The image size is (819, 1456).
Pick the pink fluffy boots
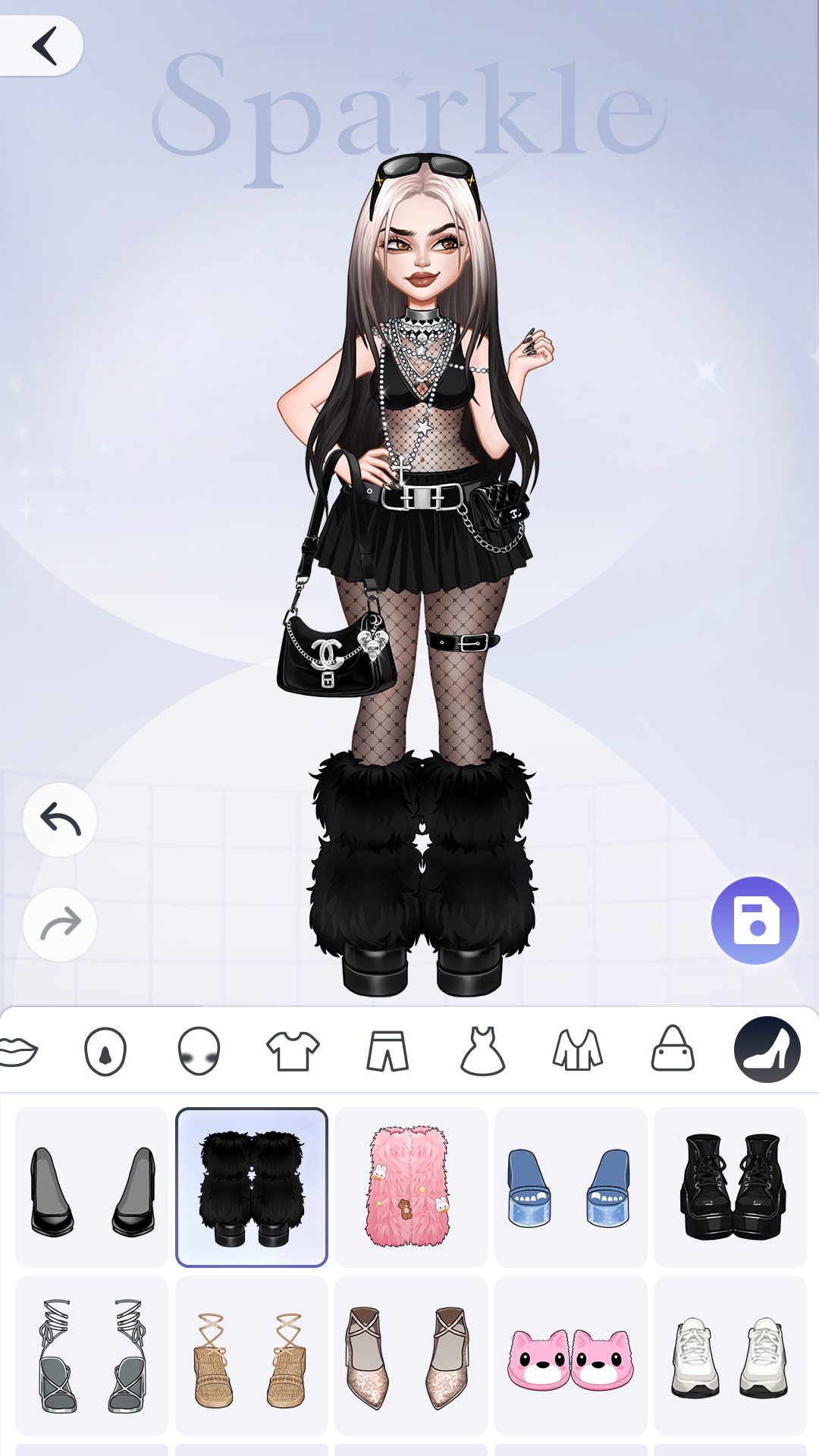[410, 1188]
